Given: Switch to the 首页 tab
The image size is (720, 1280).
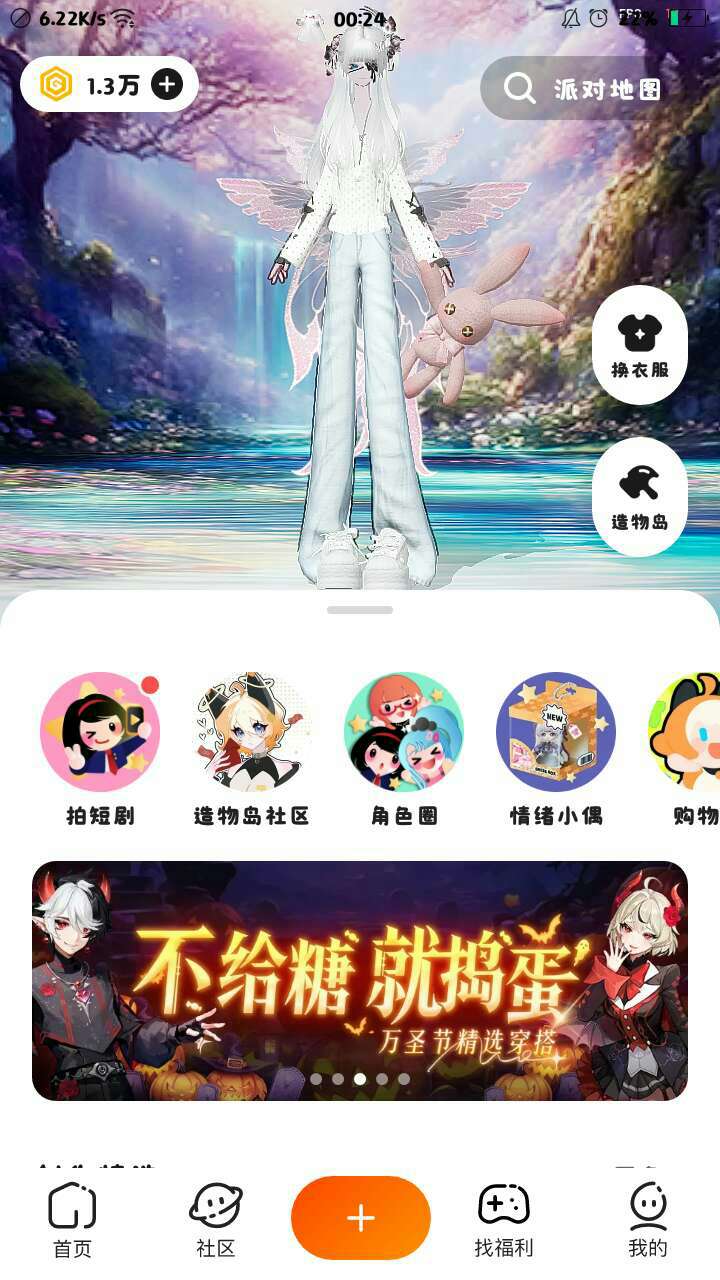Looking at the screenshot, I should [x=72, y=1220].
